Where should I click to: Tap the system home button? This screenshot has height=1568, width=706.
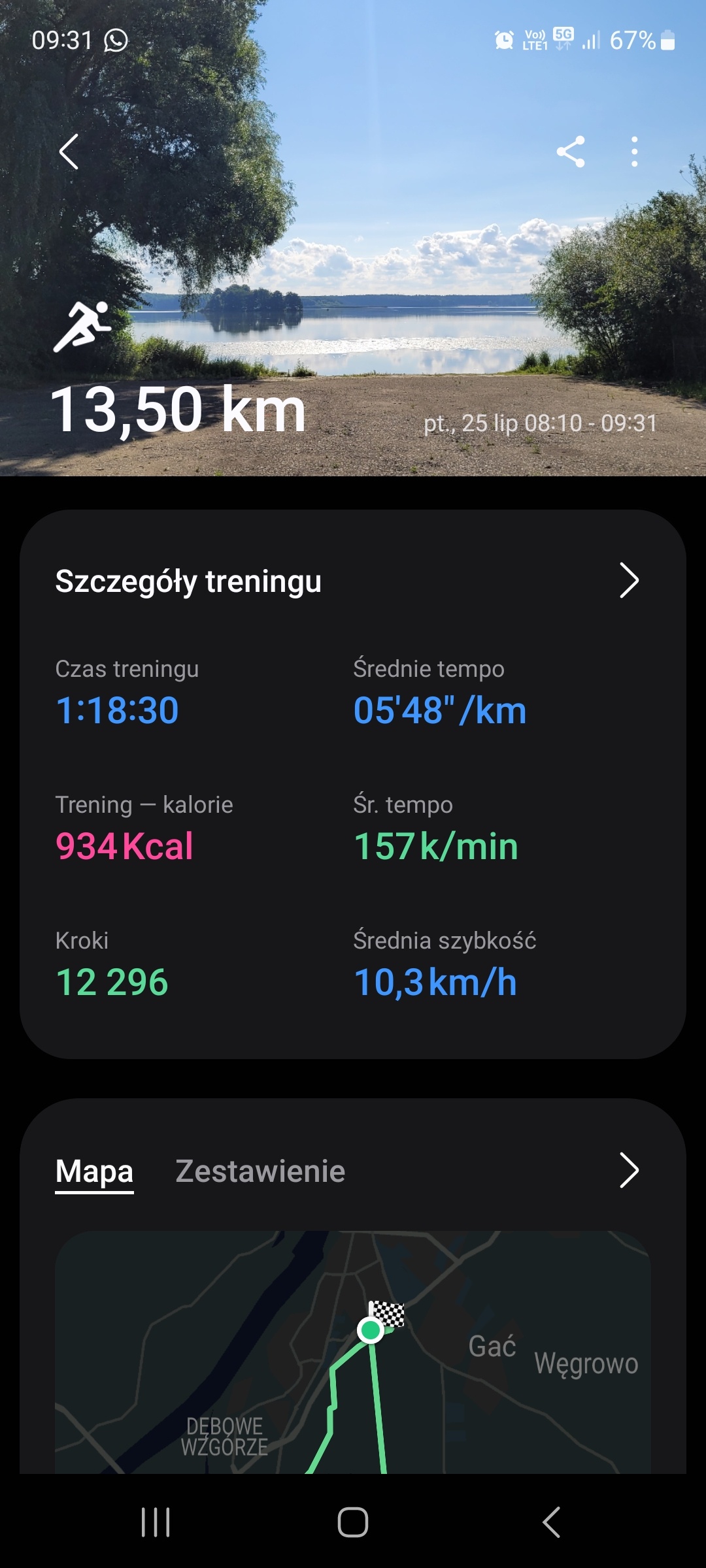pyautogui.click(x=353, y=1522)
